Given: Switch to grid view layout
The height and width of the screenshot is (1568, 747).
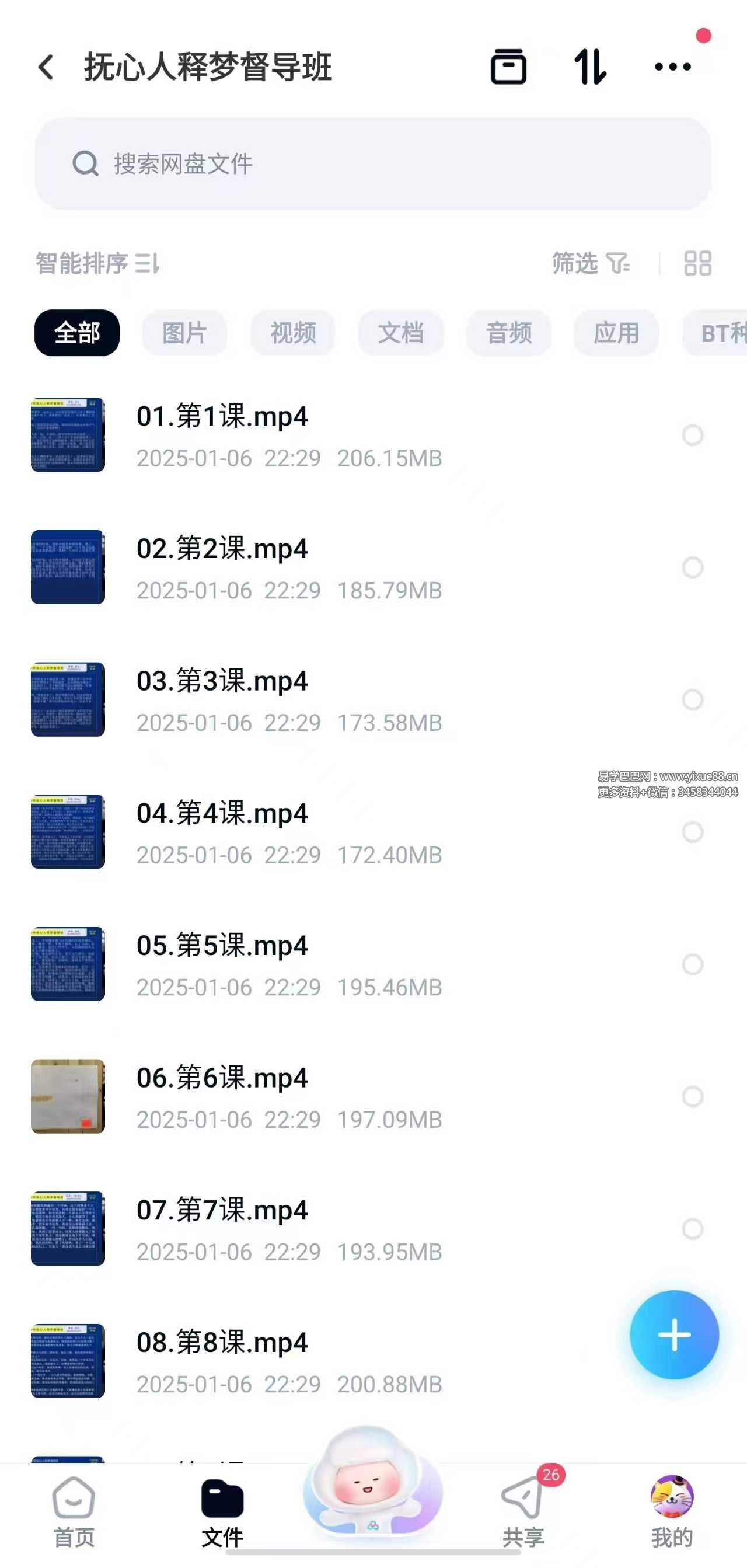Looking at the screenshot, I should [x=697, y=263].
